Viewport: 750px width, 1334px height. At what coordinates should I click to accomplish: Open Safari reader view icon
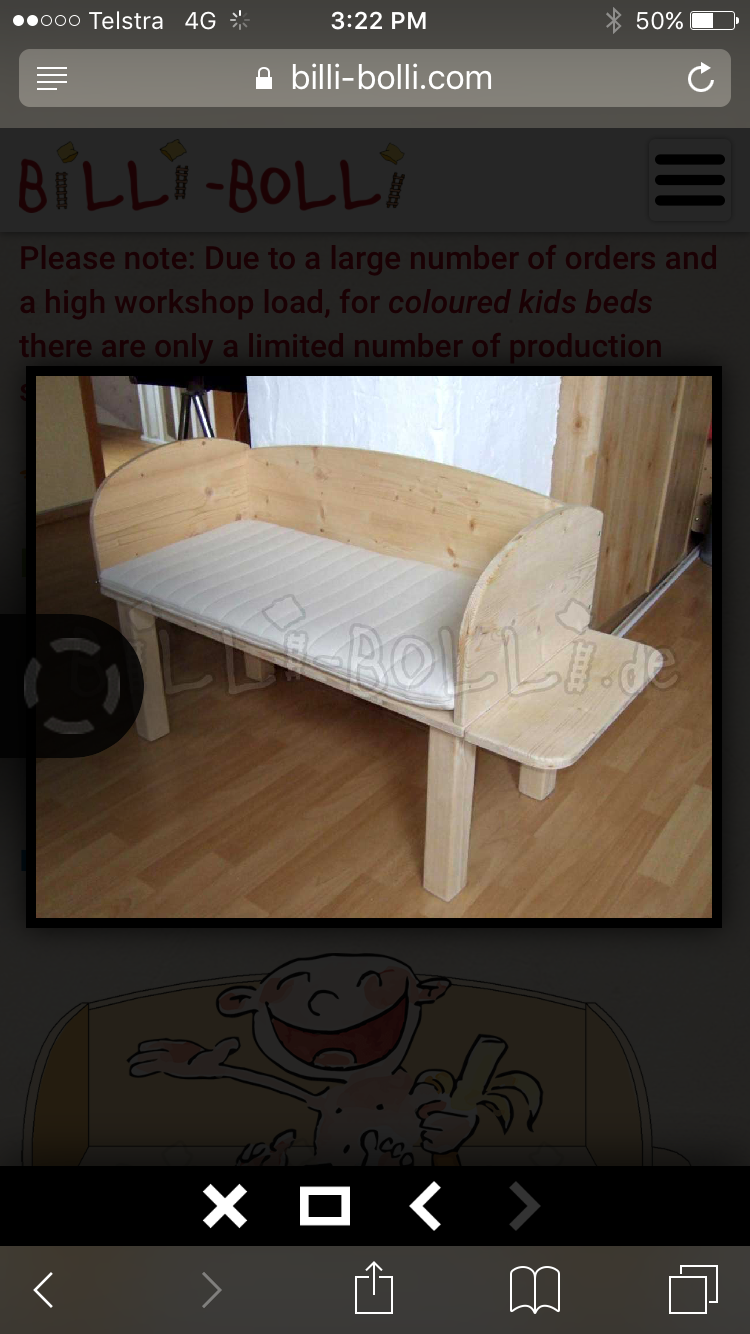(x=52, y=78)
